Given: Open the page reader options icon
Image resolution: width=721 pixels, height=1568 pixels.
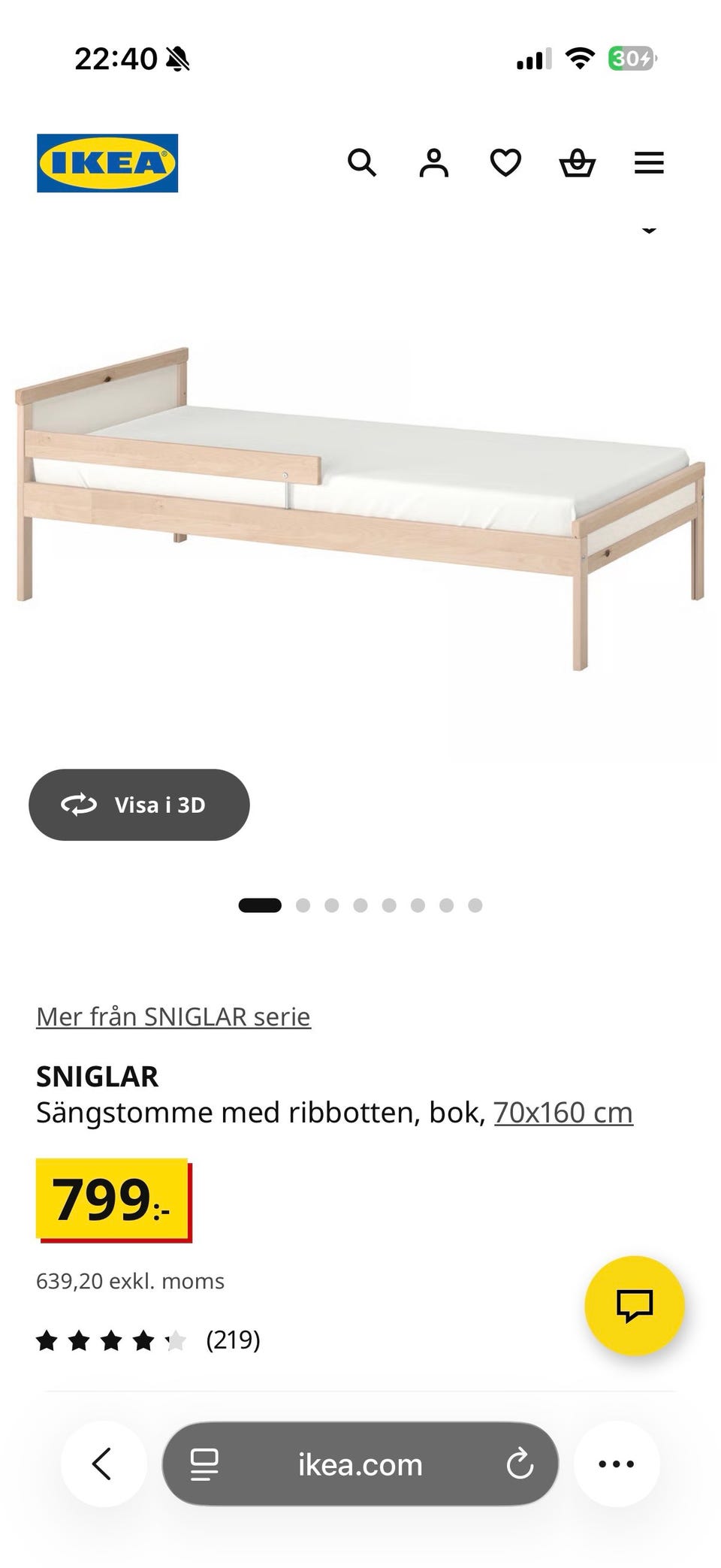Looking at the screenshot, I should (x=204, y=1464).
